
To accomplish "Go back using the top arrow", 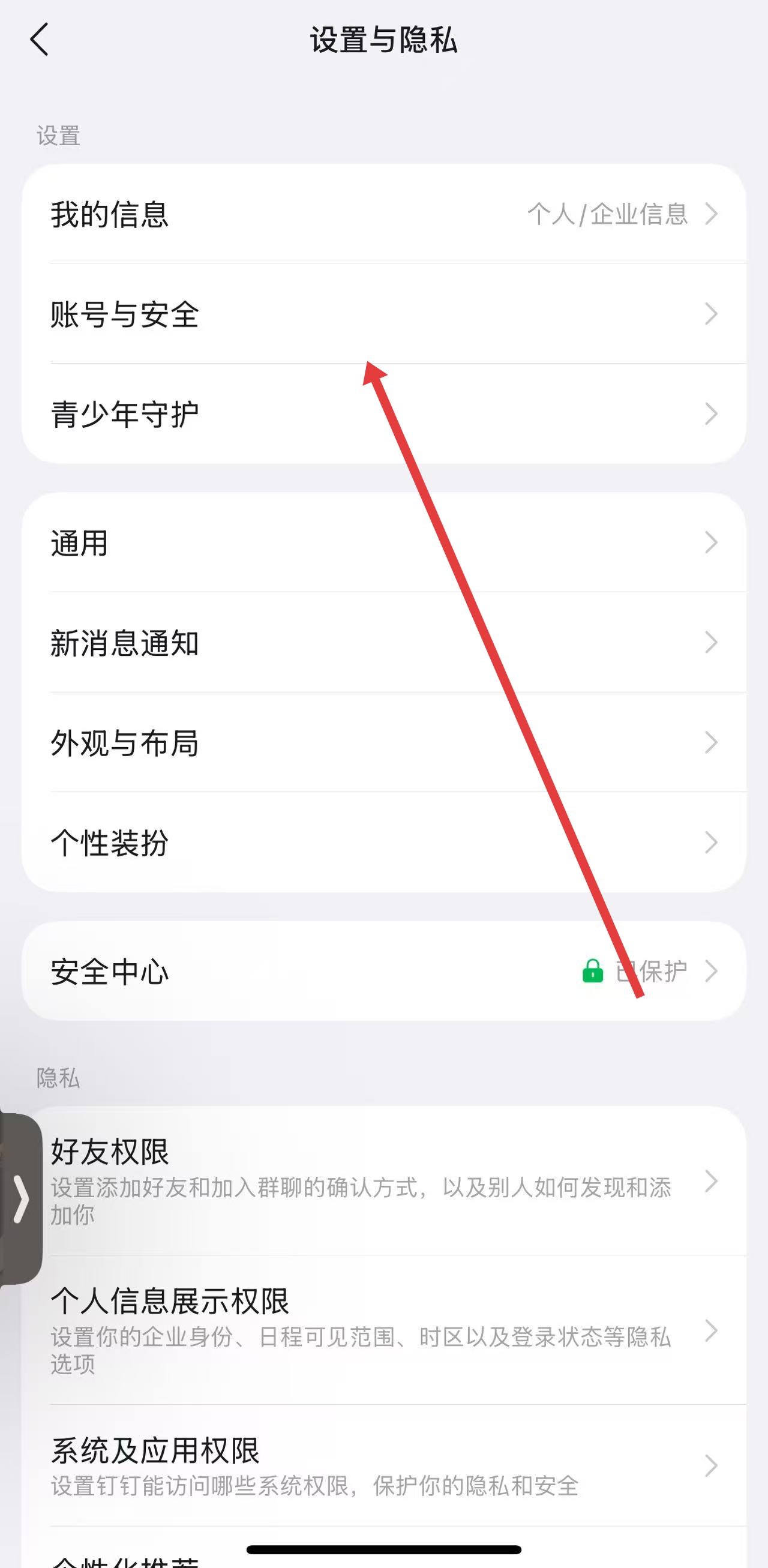I will [x=40, y=40].
